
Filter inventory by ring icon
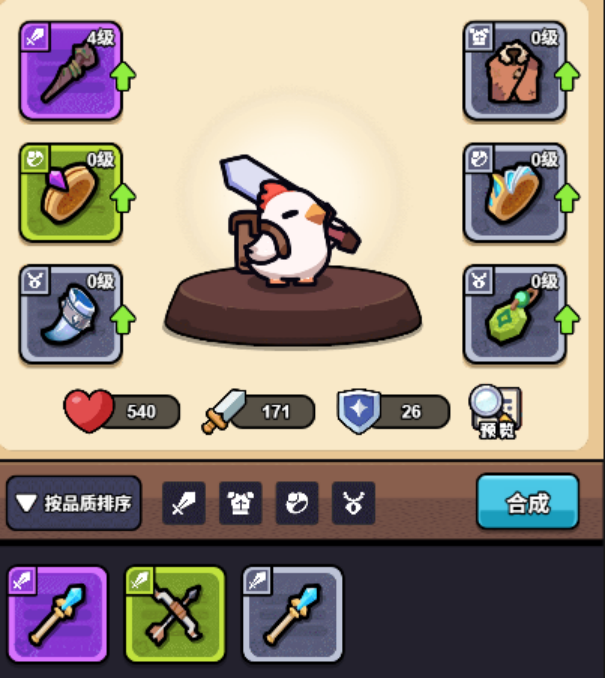pyautogui.click(x=297, y=503)
